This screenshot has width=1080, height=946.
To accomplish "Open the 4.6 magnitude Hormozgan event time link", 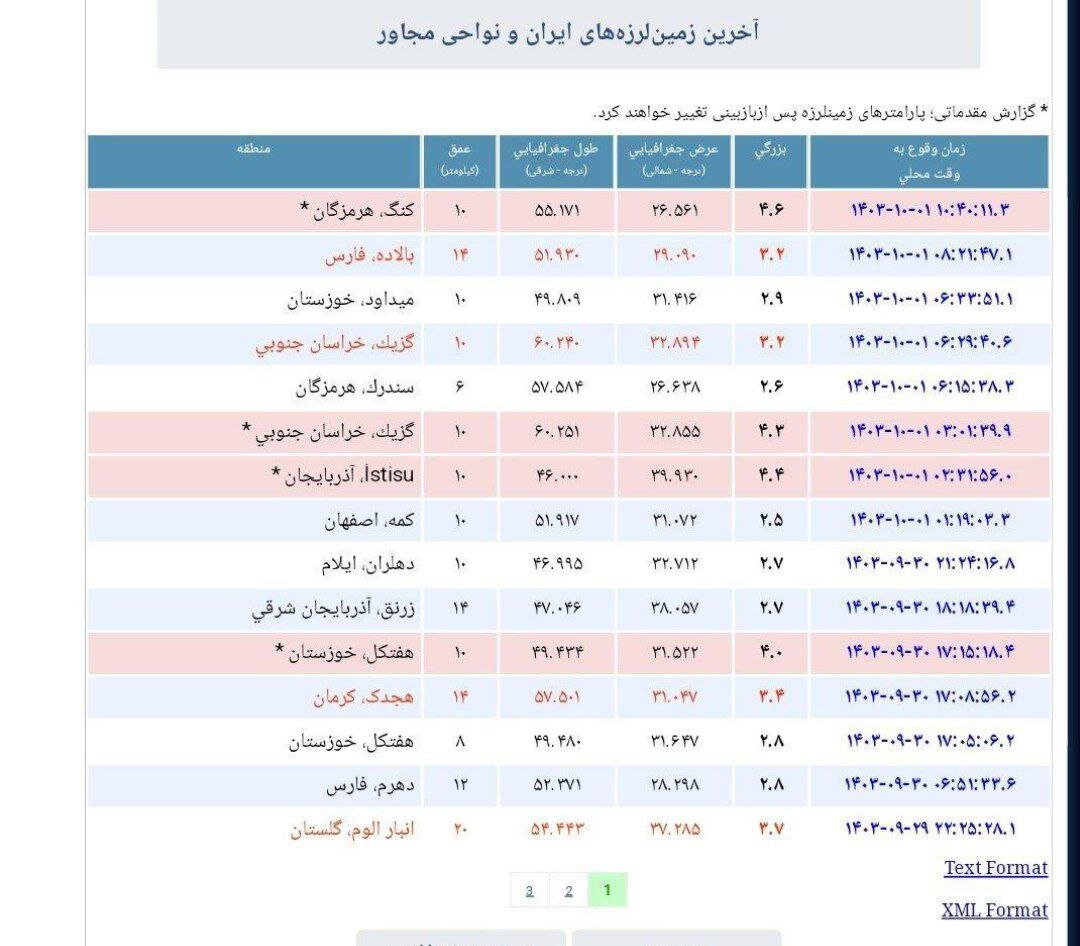I will click(930, 210).
